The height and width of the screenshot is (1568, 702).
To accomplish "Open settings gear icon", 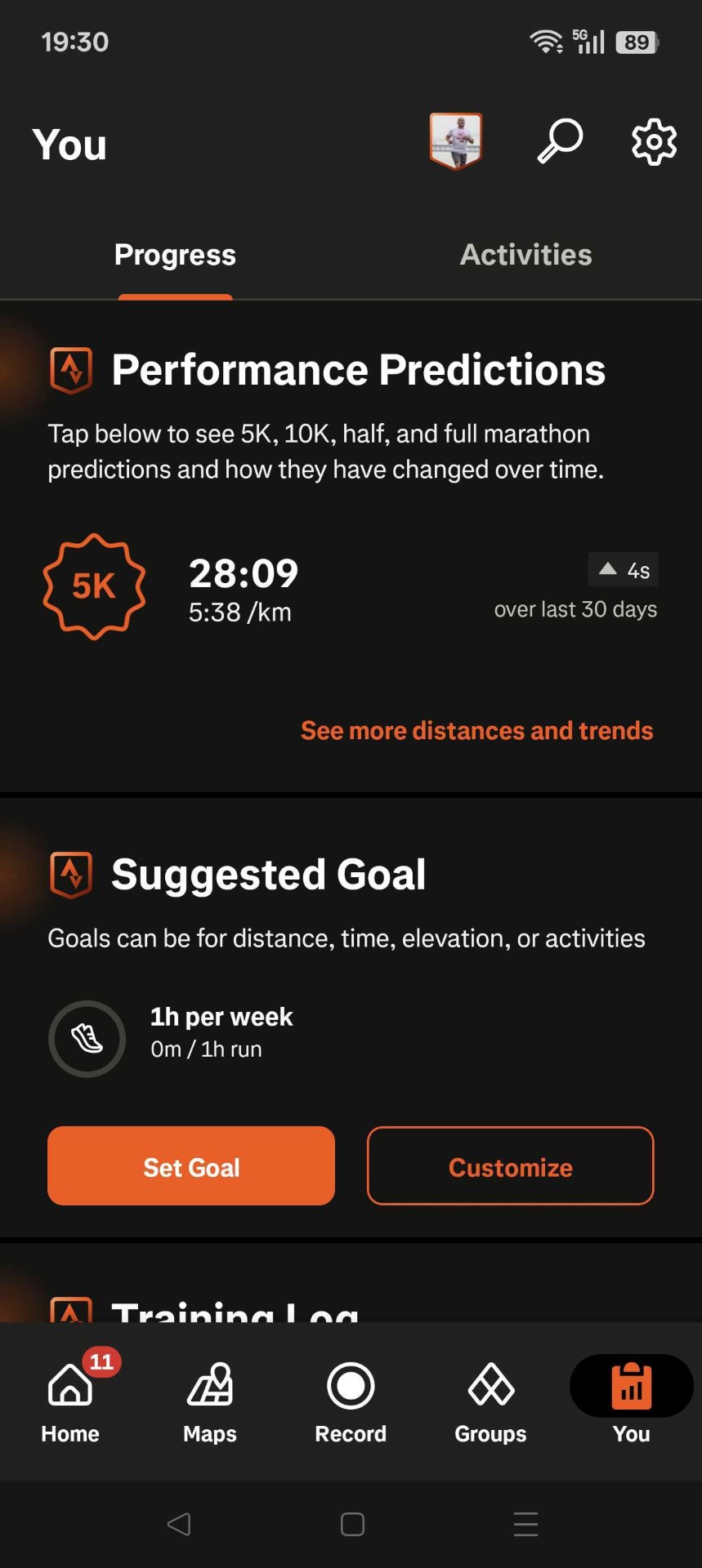I will coord(654,142).
